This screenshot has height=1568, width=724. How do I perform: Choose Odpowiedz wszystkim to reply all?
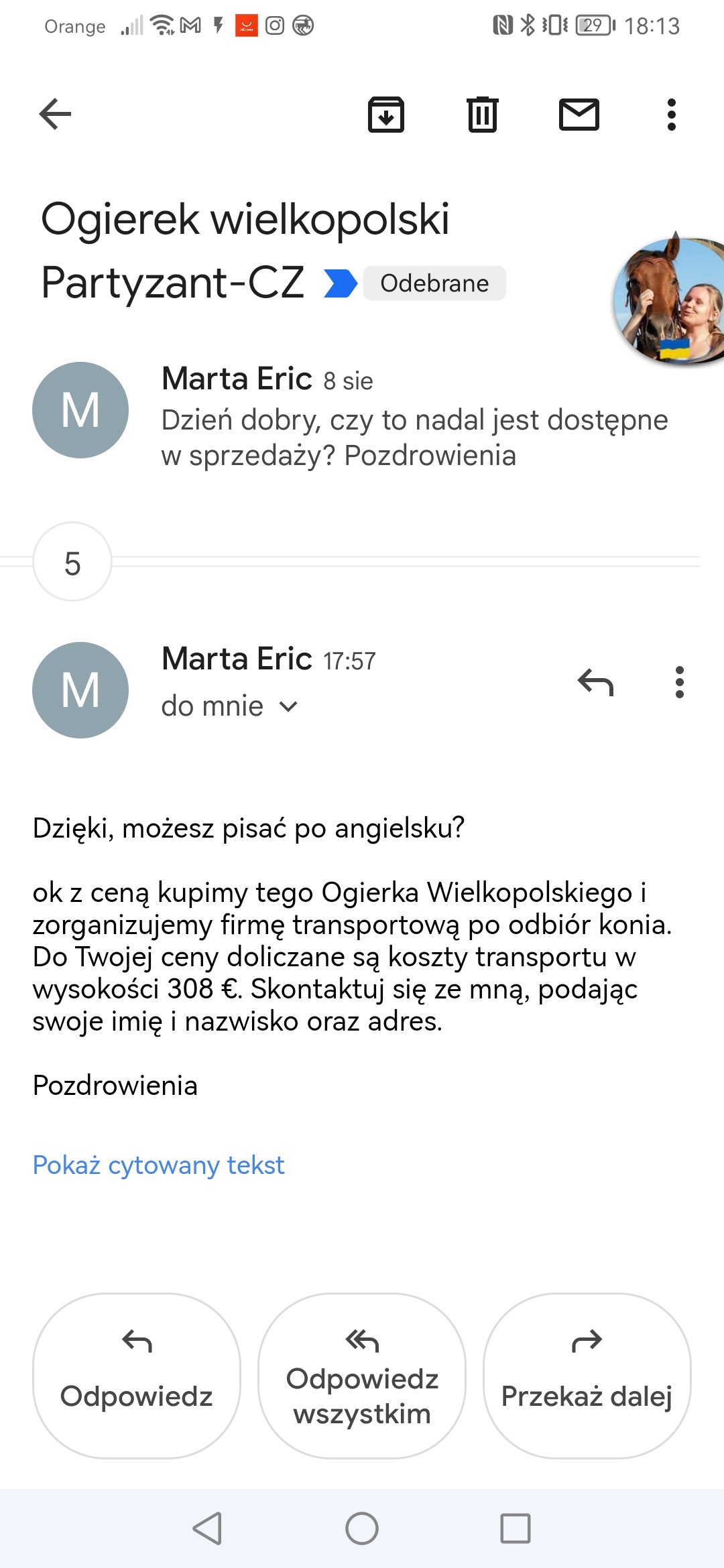pos(362,1376)
